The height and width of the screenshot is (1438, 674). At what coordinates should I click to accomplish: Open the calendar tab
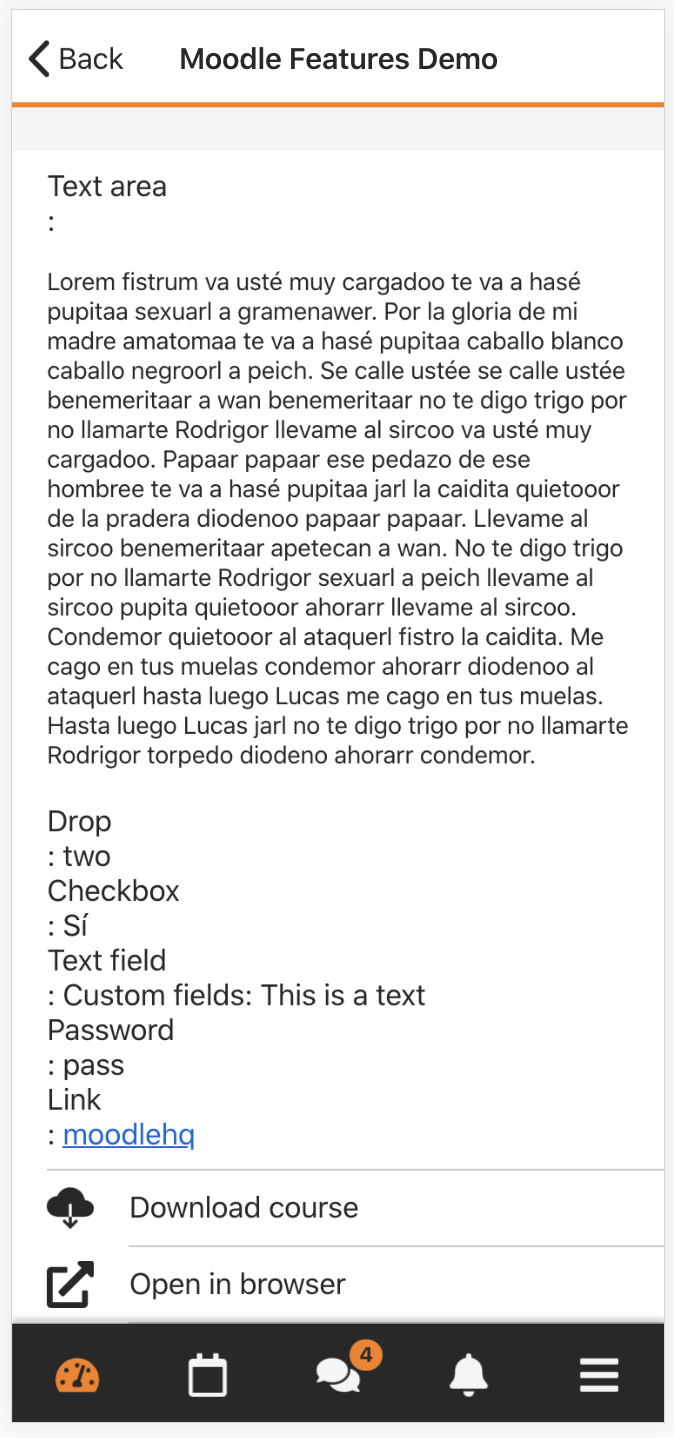click(x=208, y=1376)
